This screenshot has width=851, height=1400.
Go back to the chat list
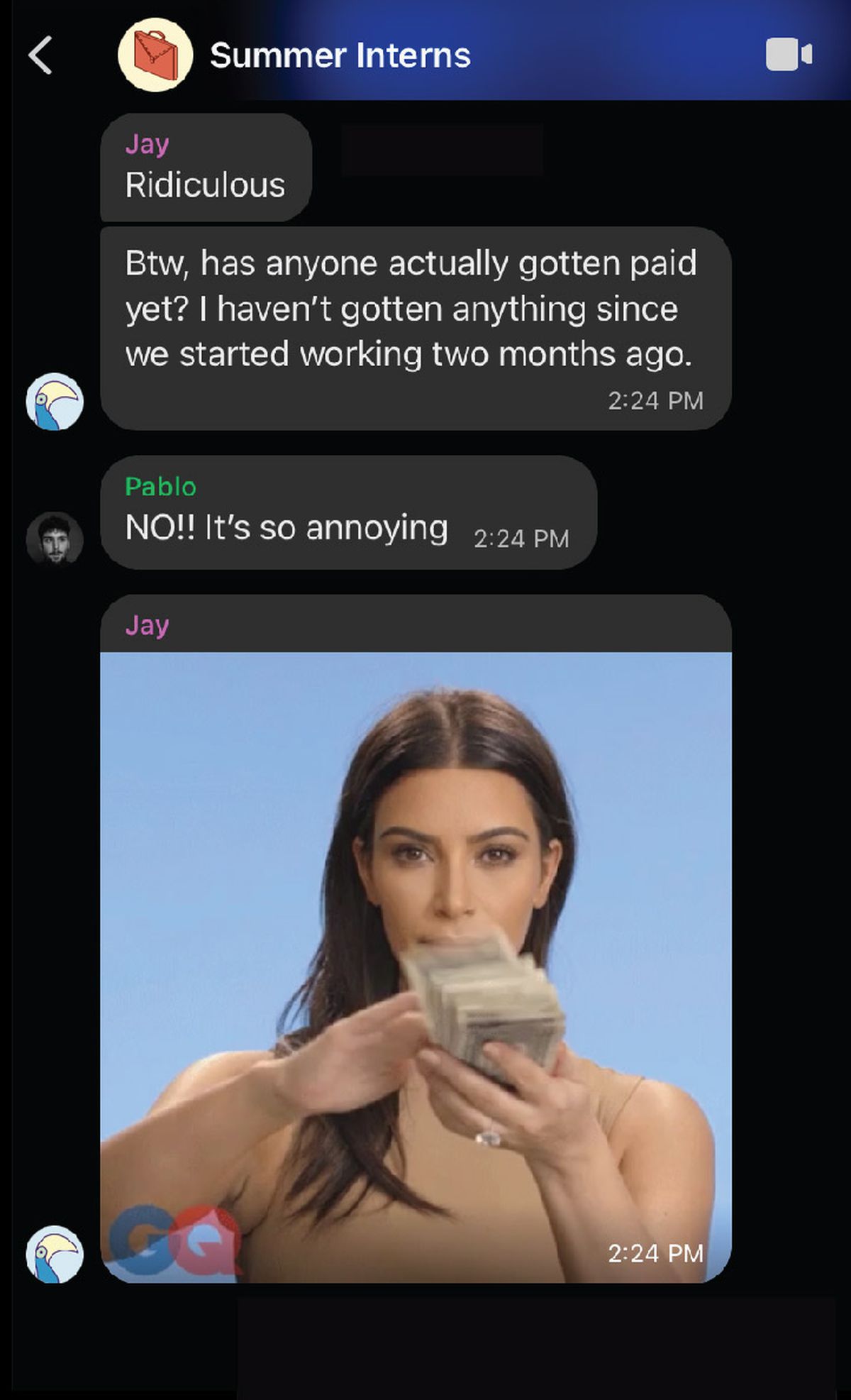click(x=40, y=55)
